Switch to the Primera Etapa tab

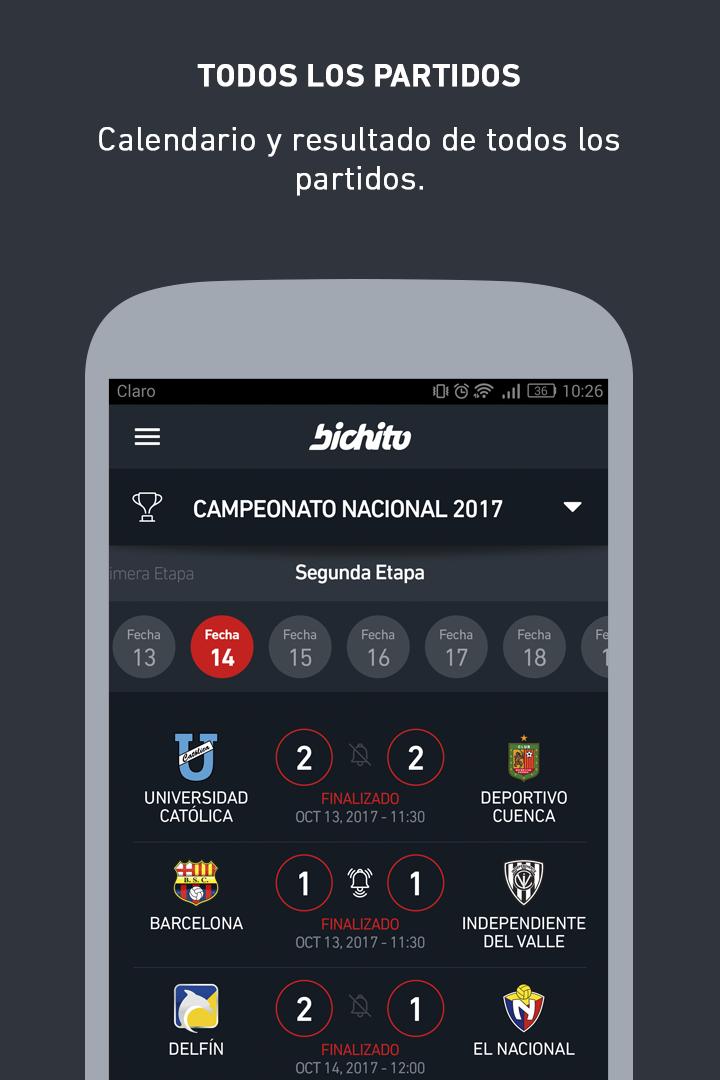coord(148,572)
